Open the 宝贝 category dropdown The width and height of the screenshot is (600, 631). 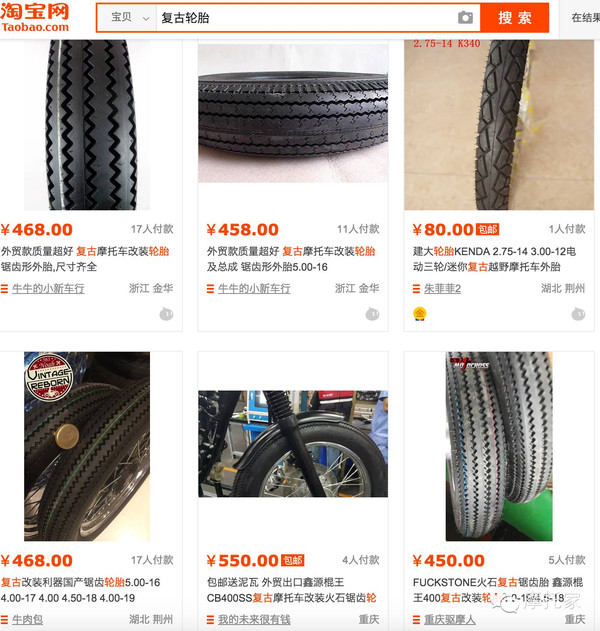point(129,18)
